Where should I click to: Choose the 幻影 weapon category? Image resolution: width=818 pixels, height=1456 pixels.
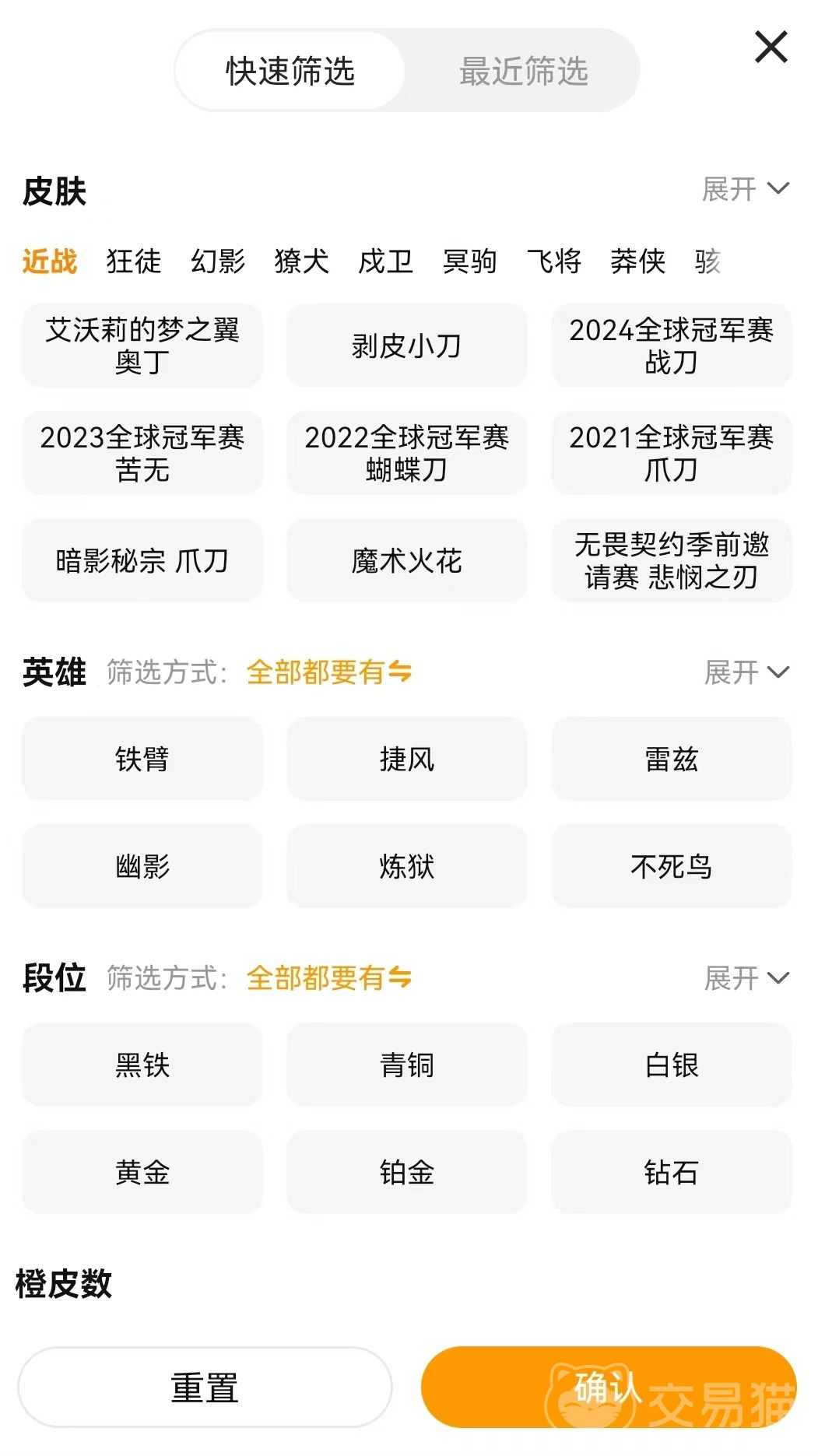[218, 261]
